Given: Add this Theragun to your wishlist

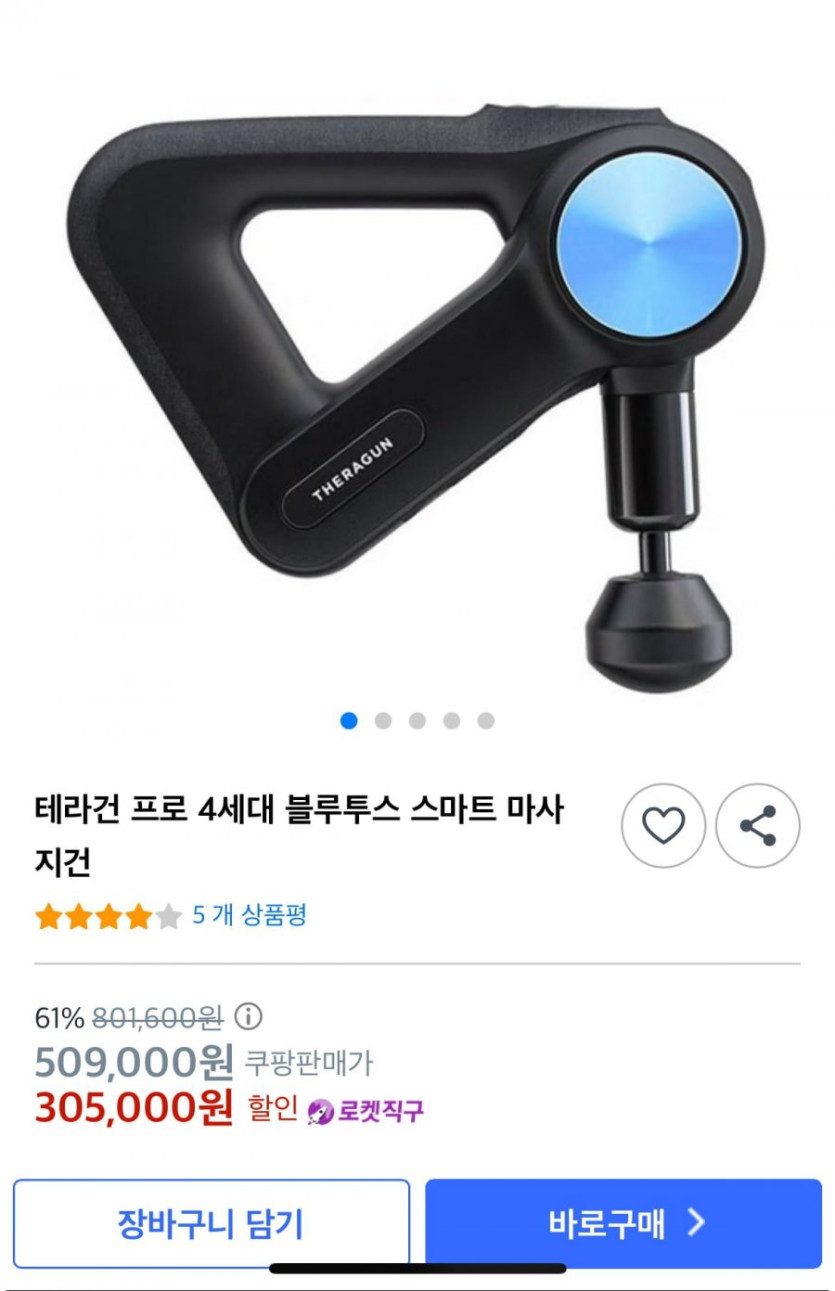Looking at the screenshot, I should (663, 825).
